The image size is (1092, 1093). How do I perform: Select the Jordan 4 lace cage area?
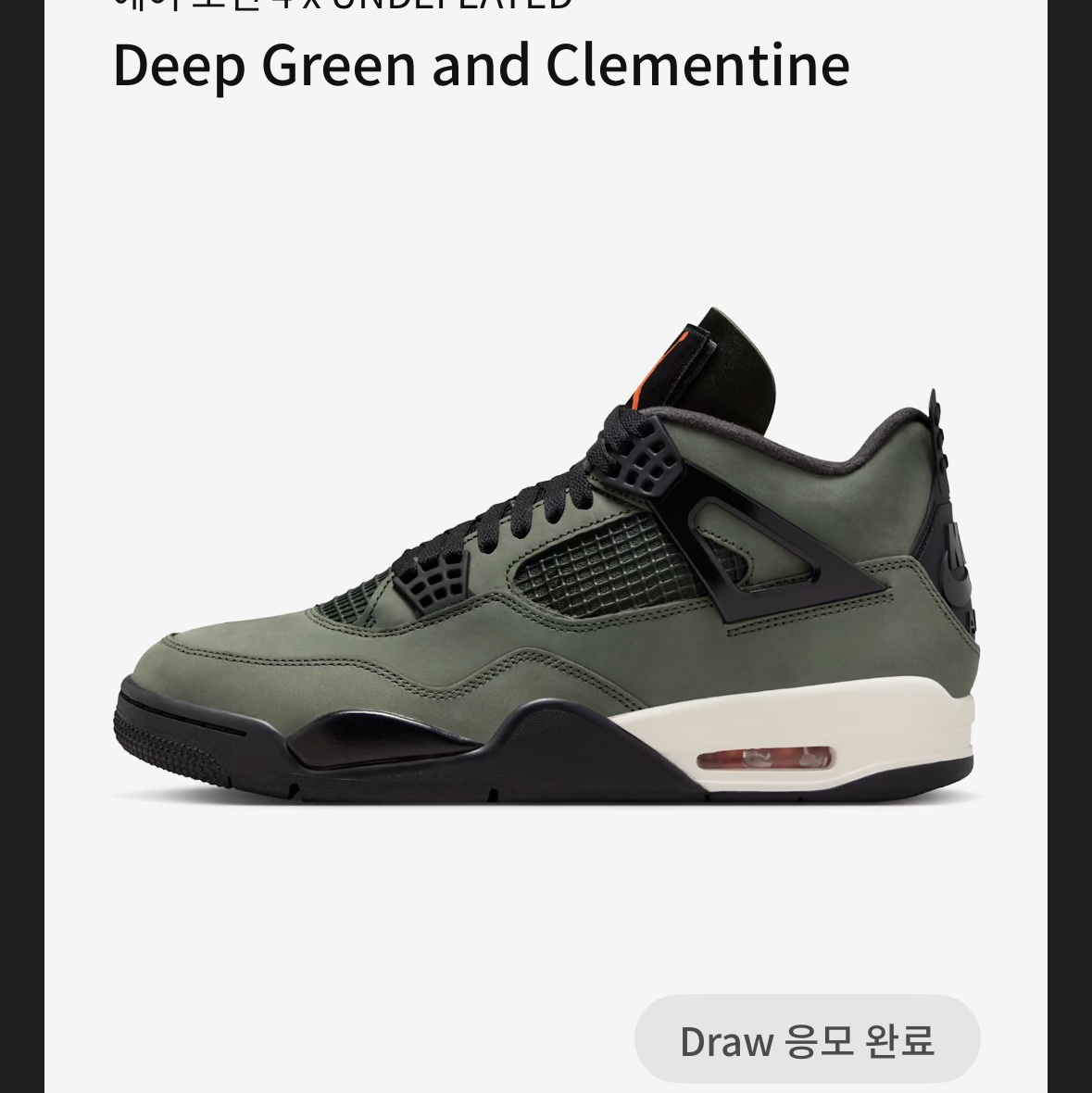click(639, 463)
